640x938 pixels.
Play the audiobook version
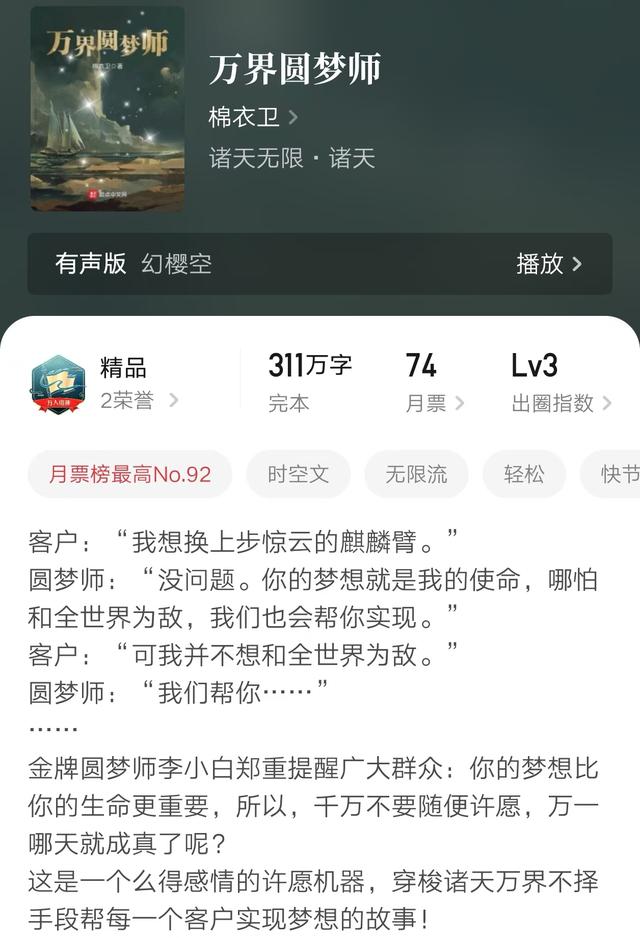pos(548,264)
